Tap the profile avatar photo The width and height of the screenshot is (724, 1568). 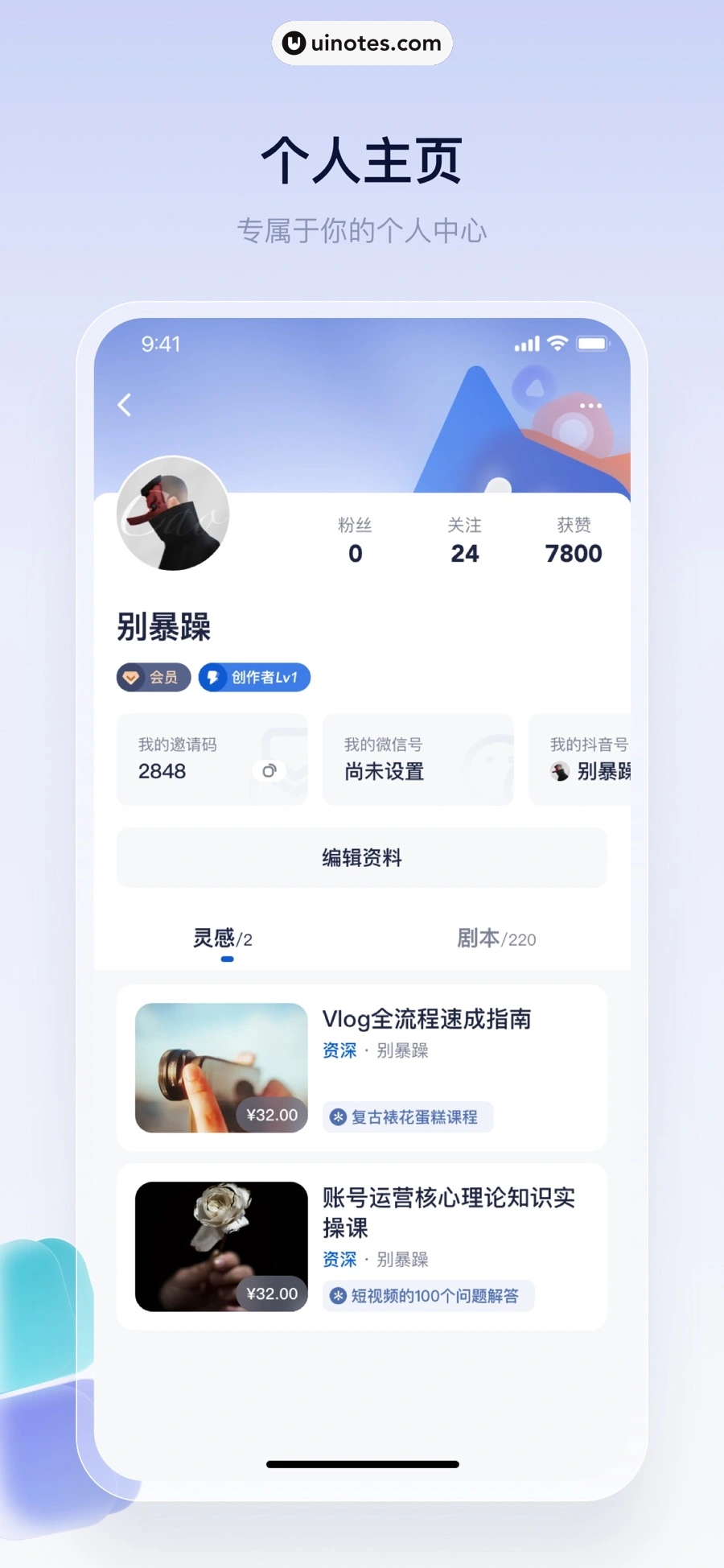[x=172, y=515]
